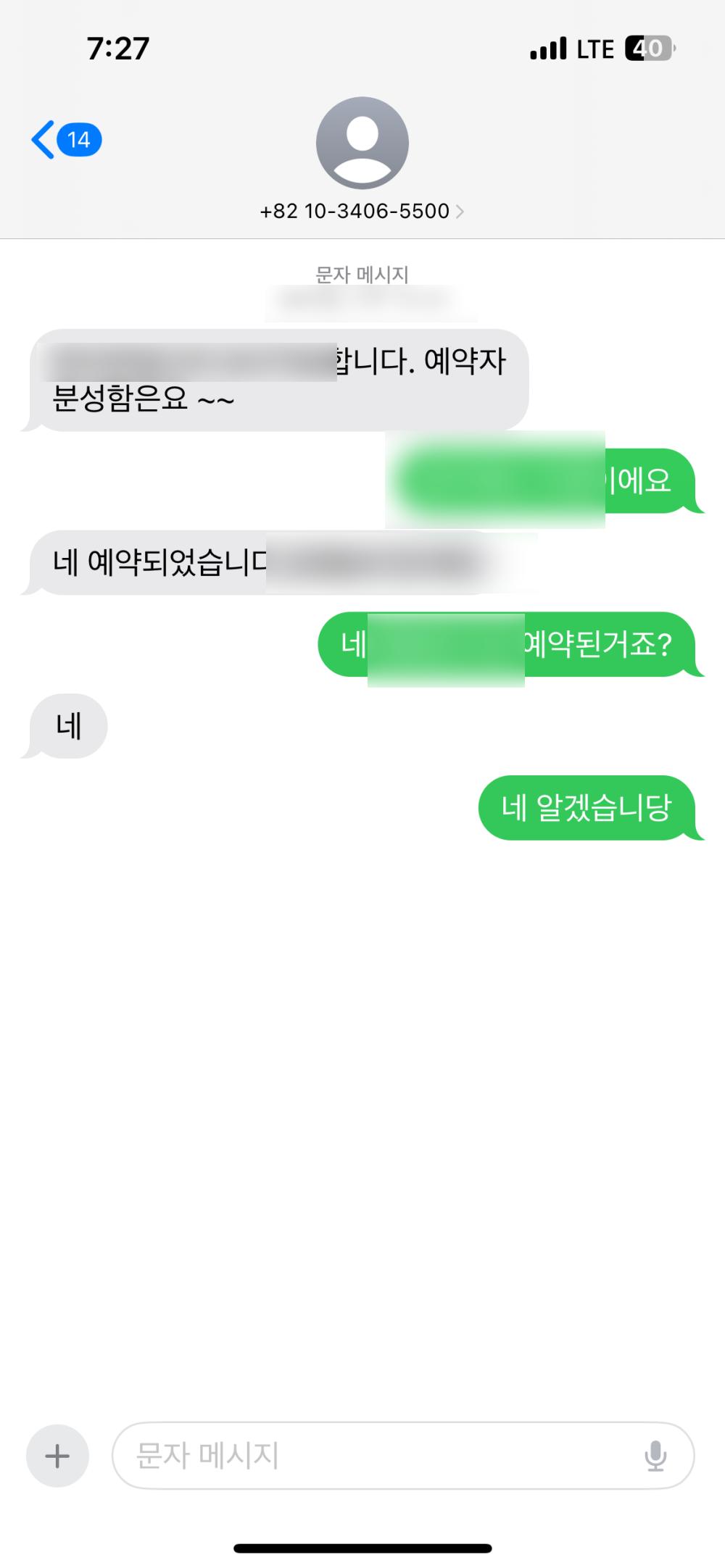Go back to the message list

(x=64, y=140)
